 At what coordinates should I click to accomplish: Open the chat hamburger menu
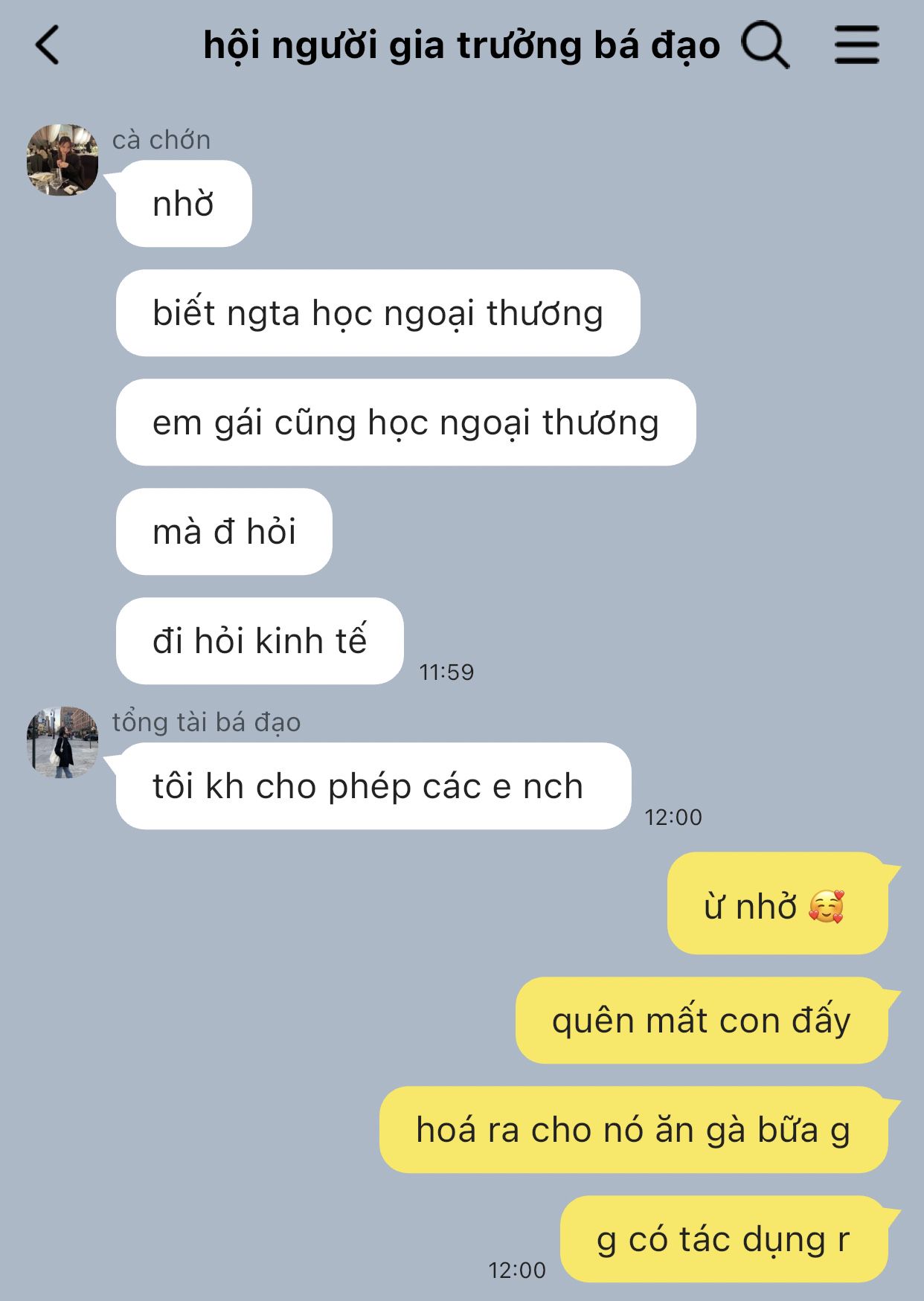(x=856, y=45)
